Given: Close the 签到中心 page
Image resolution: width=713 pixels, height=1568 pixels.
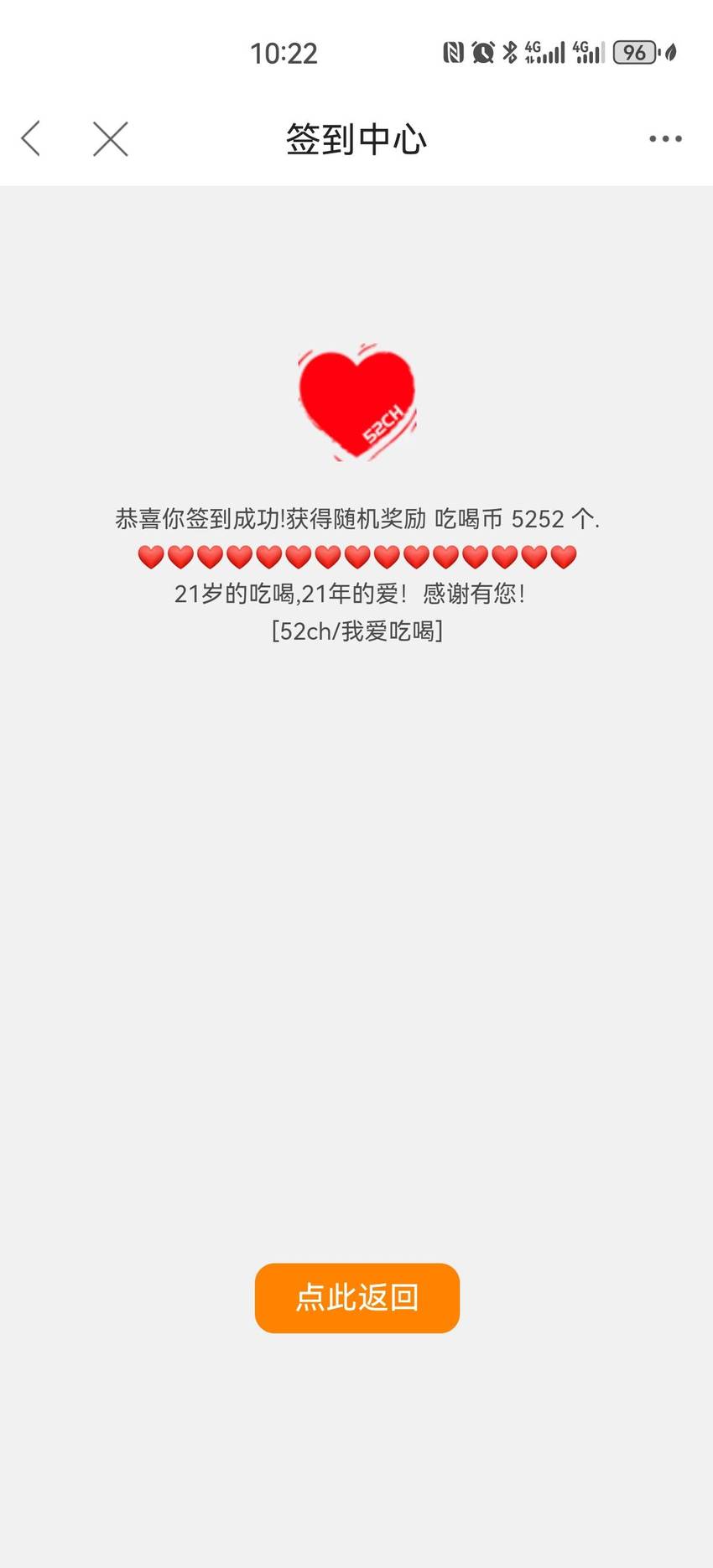Looking at the screenshot, I should [x=110, y=138].
